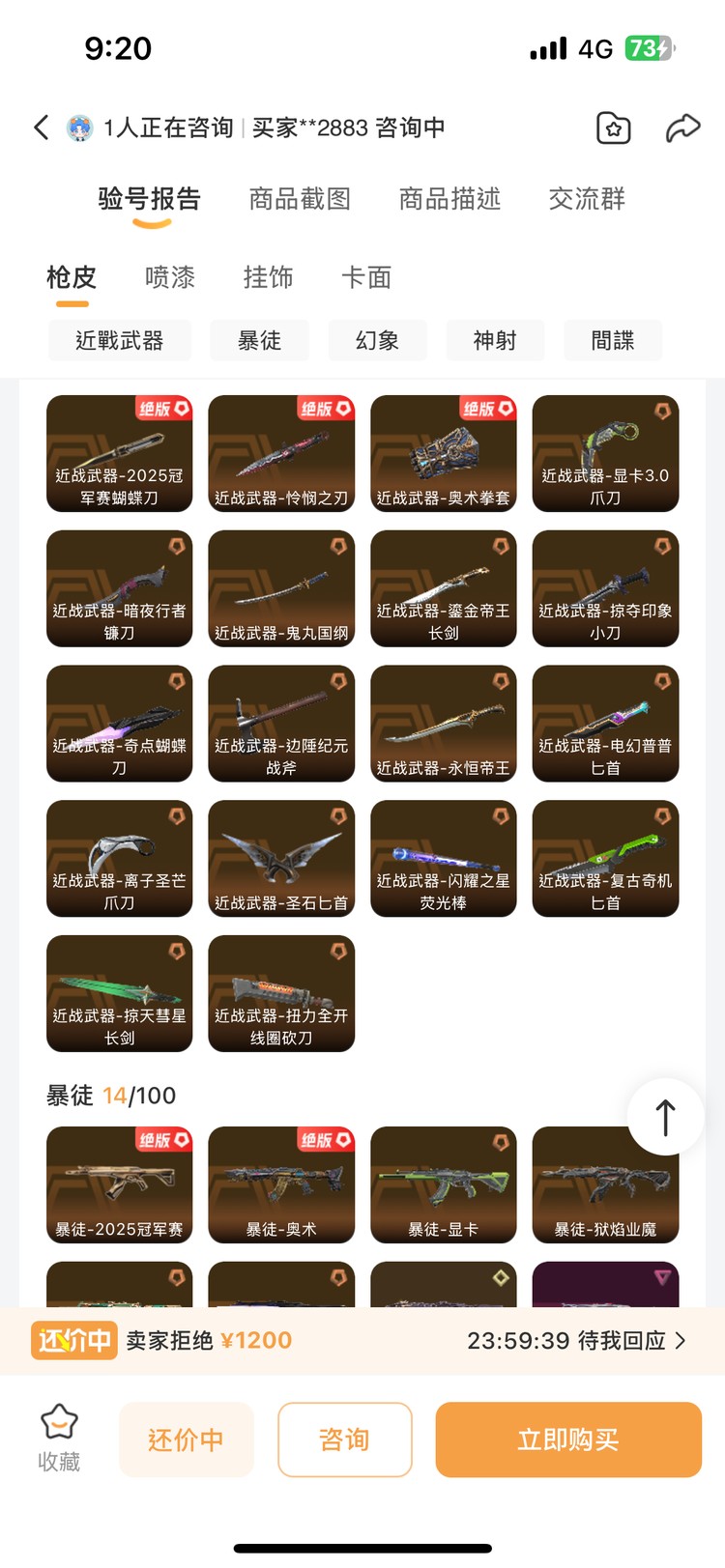Tap the scroll-to-top arrow button

click(665, 1116)
